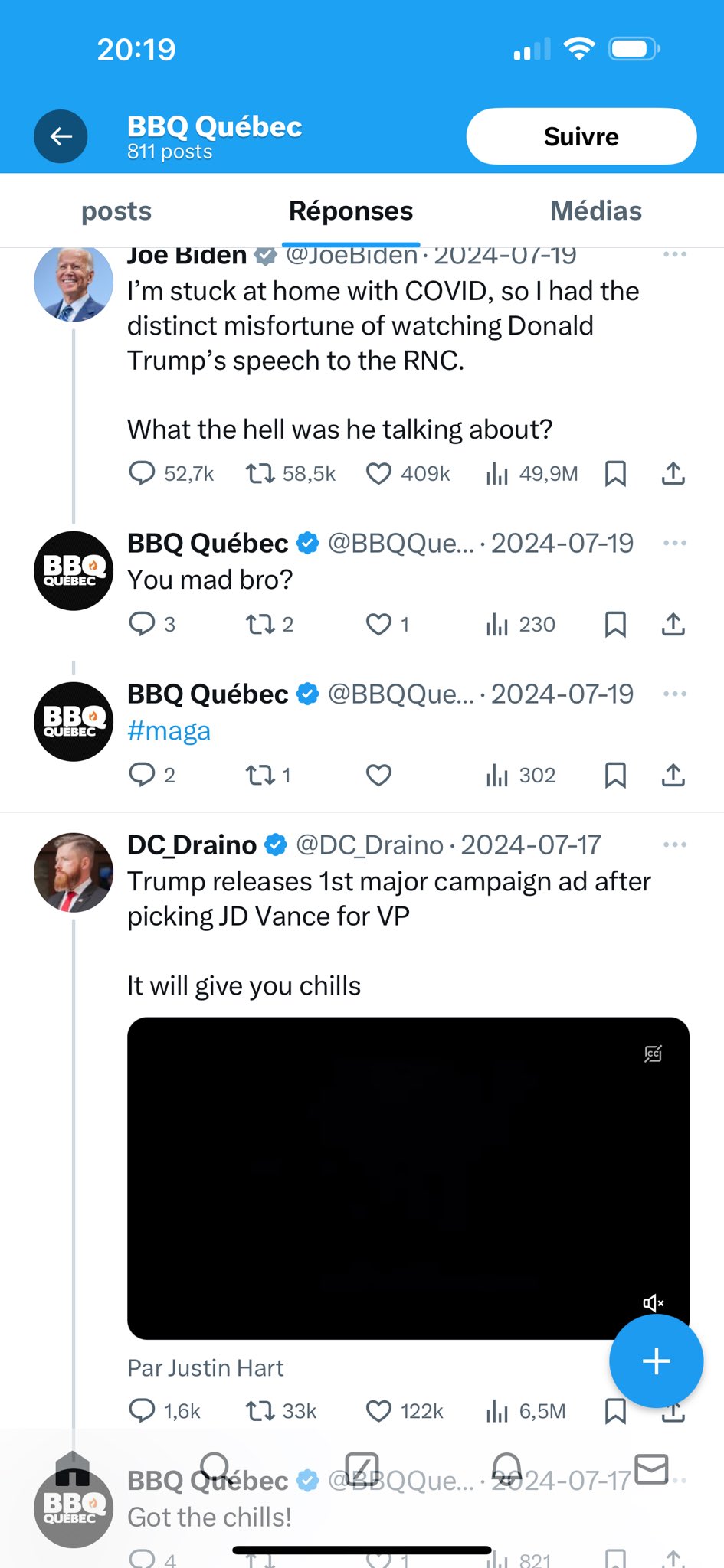Like DC_Draino's post
The image size is (724, 1568).
378,1411
